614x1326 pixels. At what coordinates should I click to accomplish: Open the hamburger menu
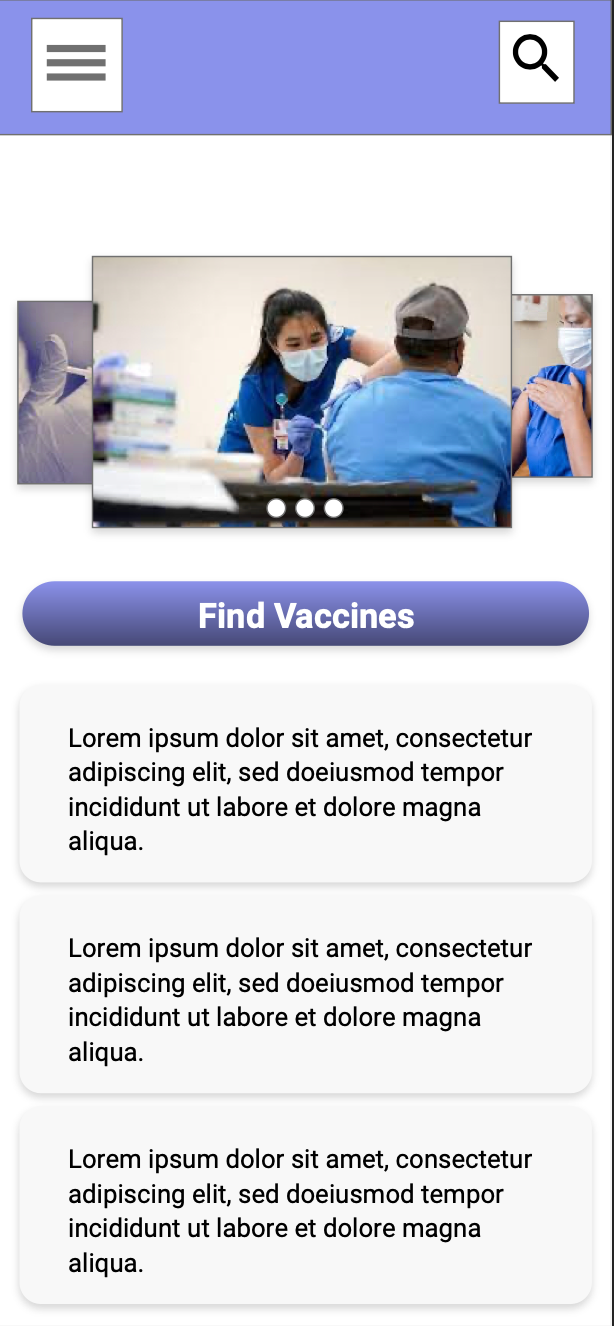pos(77,65)
